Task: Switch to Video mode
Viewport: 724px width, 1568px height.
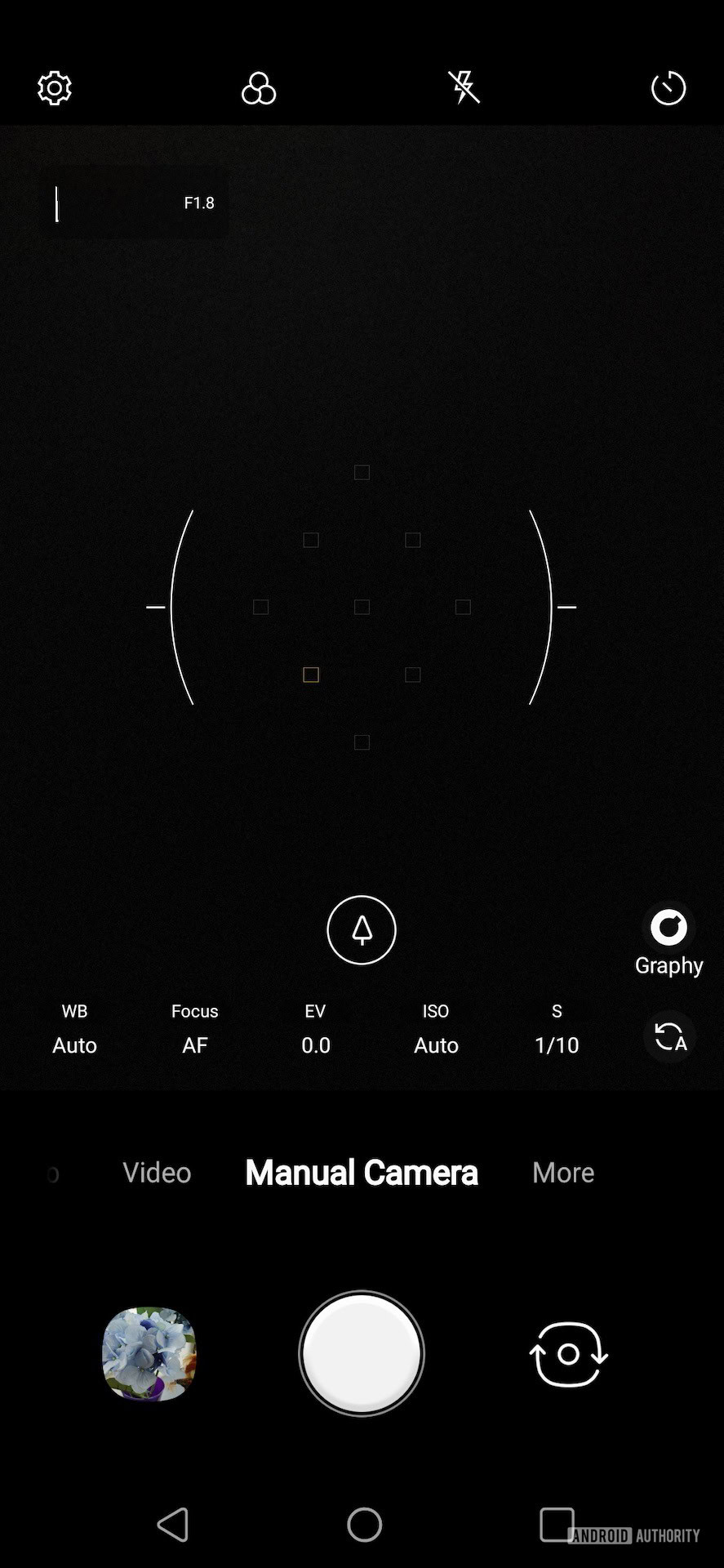Action: click(157, 1173)
